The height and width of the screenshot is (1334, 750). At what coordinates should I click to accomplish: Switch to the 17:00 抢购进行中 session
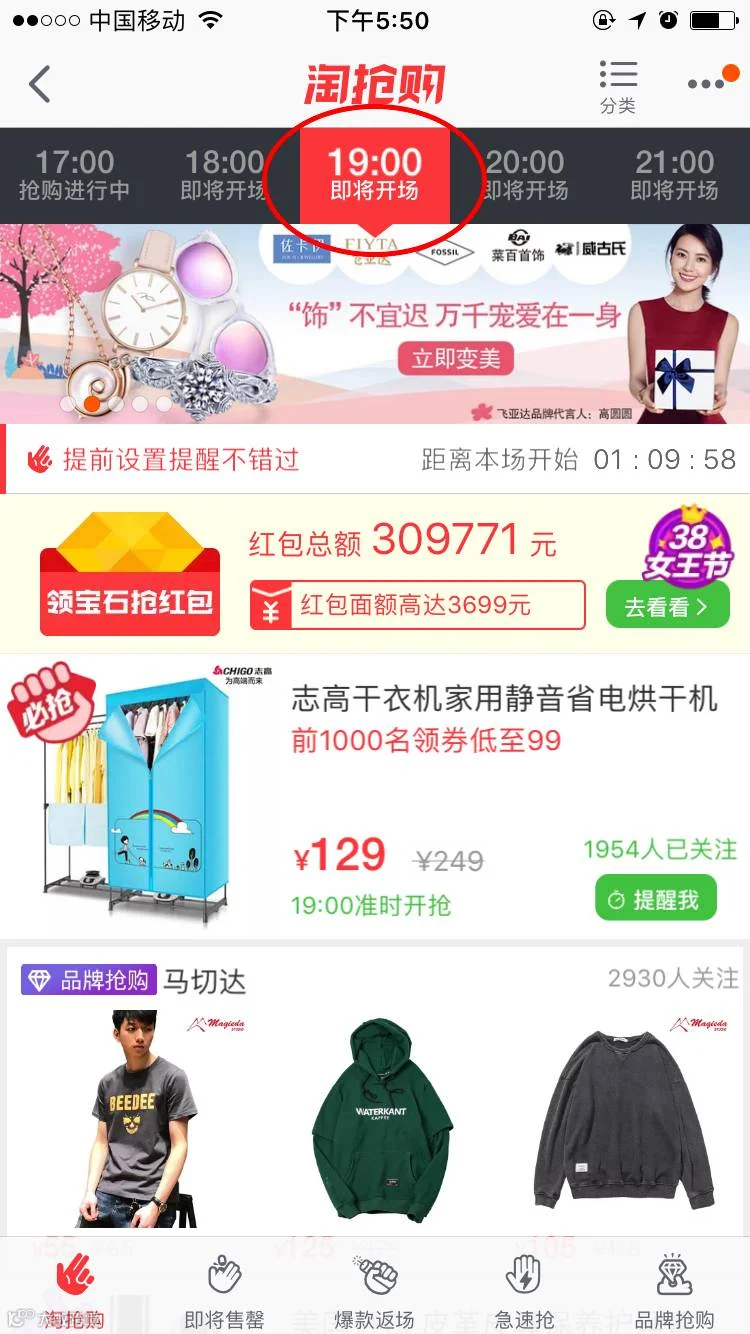pyautogui.click(x=75, y=175)
